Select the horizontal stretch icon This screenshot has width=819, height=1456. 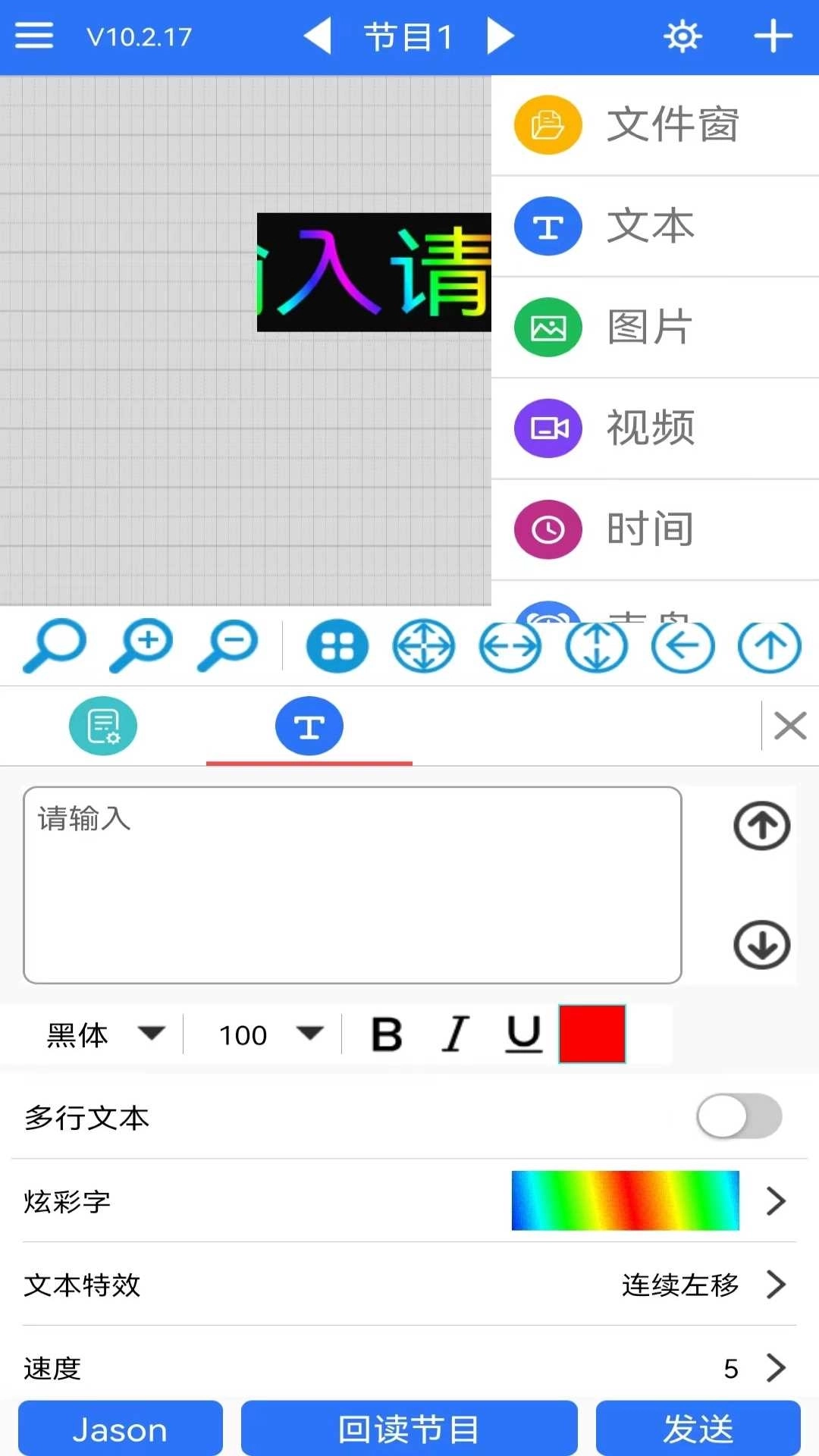tap(510, 645)
